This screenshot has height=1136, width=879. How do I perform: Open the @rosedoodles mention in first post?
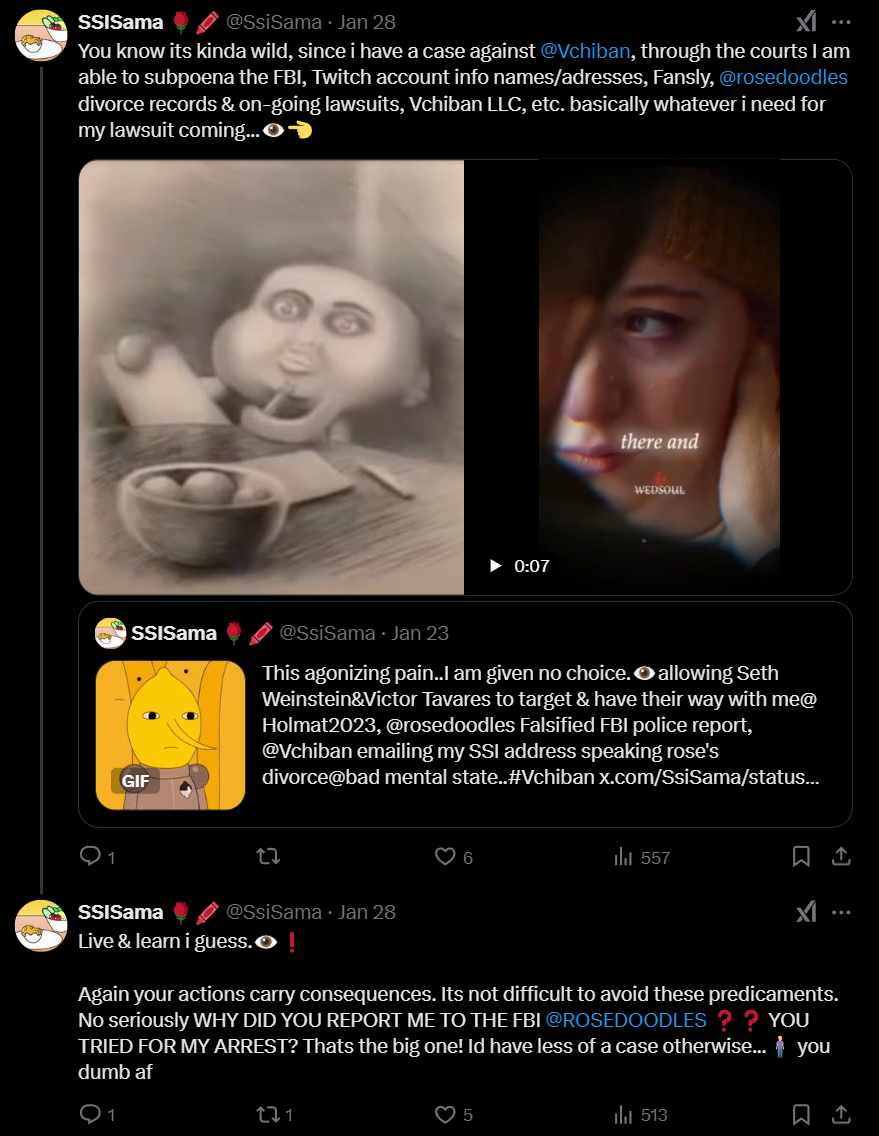coord(783,77)
